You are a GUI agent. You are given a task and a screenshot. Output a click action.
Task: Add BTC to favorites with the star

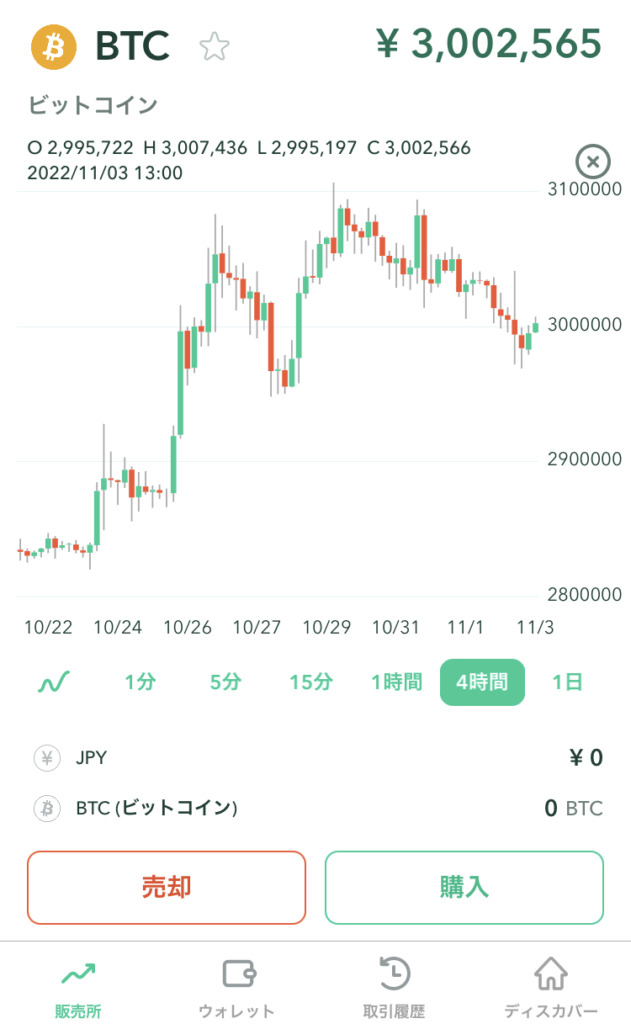pyautogui.click(x=214, y=46)
